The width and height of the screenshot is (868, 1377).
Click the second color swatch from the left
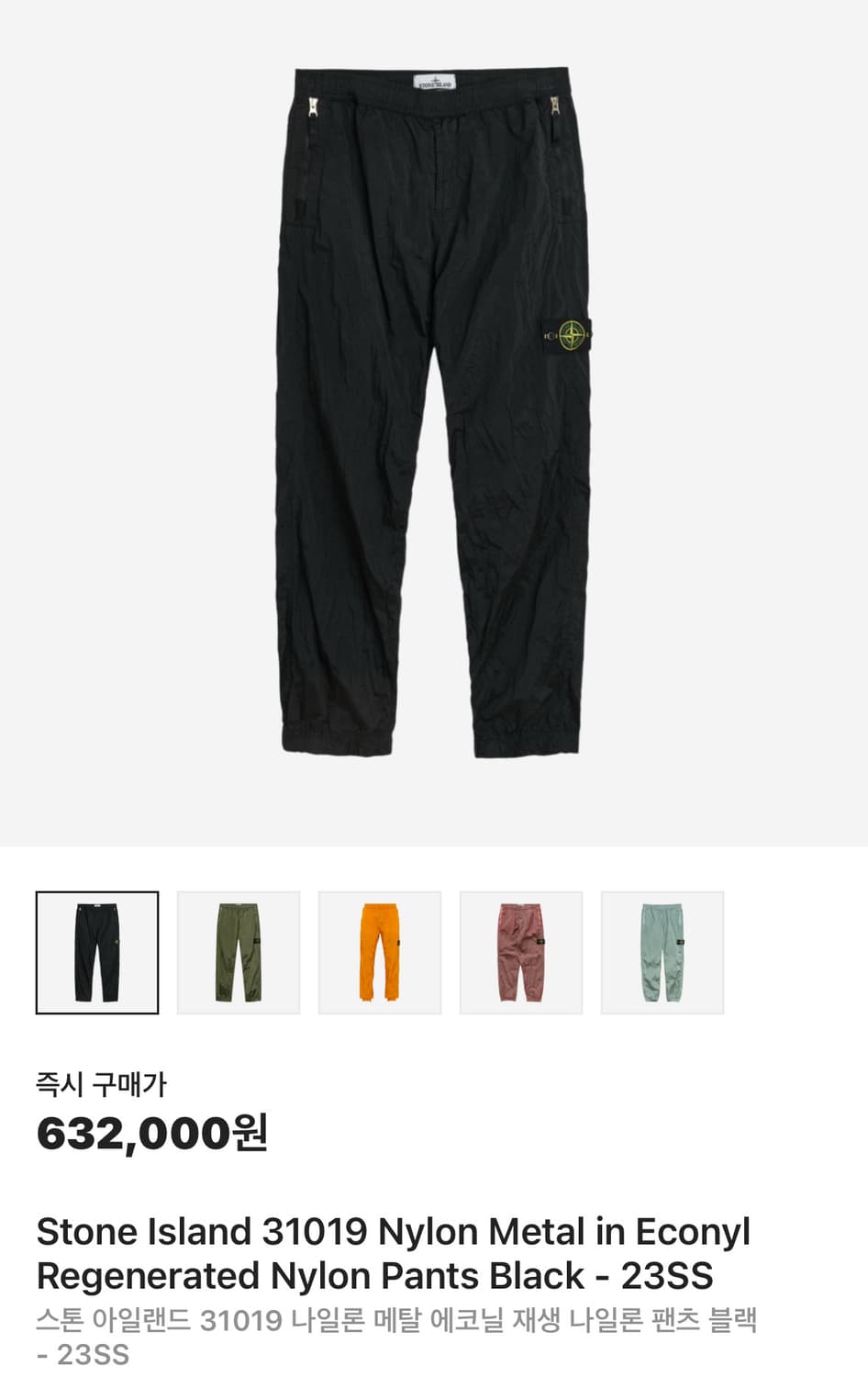[238, 951]
